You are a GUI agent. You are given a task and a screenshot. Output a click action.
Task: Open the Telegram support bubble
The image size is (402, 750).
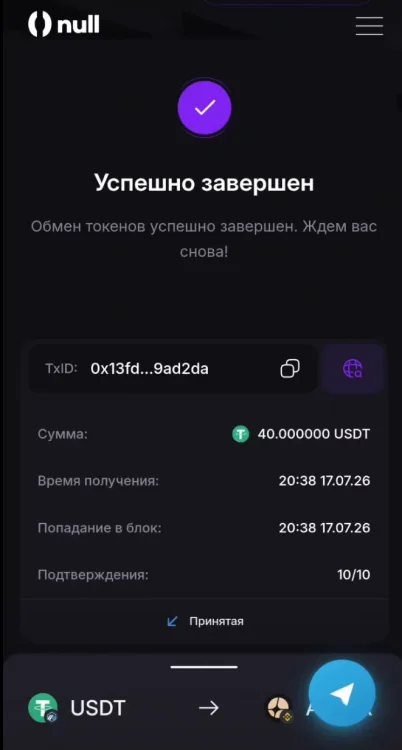click(342, 693)
